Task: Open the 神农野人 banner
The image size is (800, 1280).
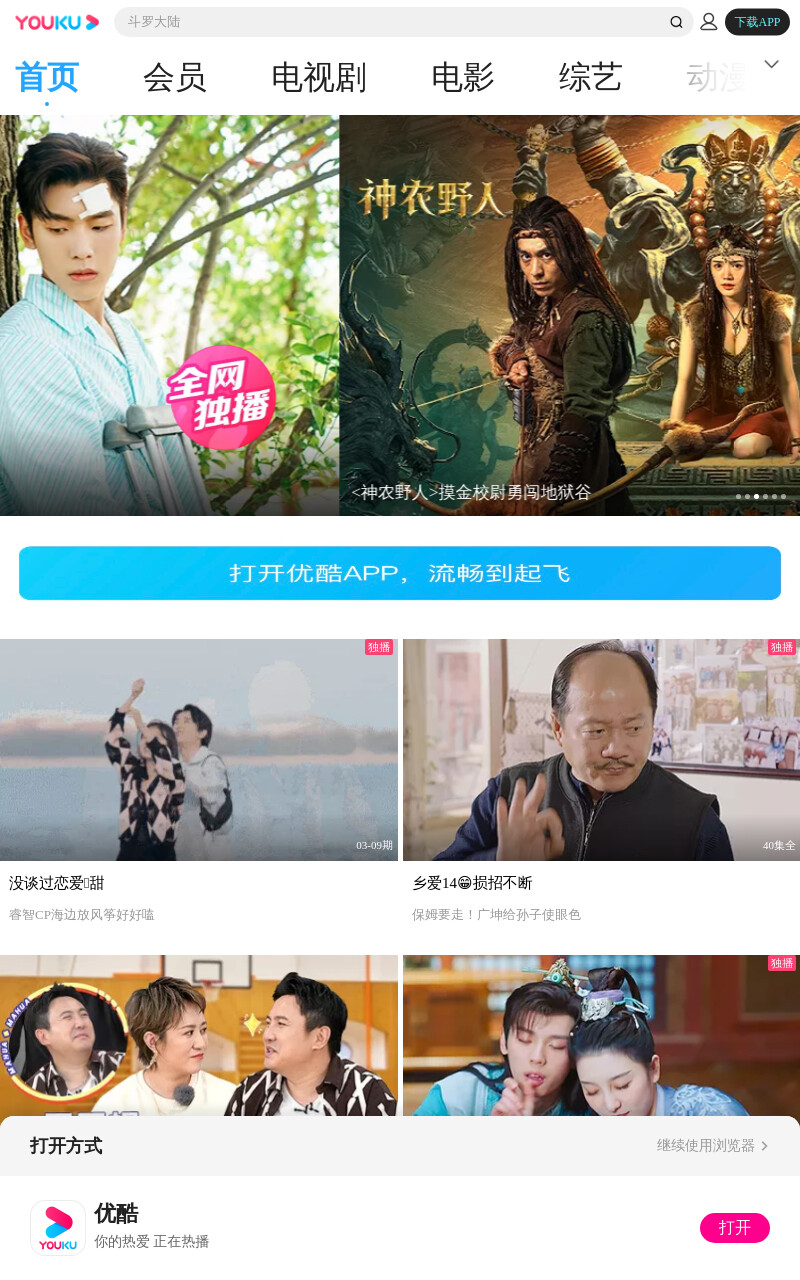Action: coord(570,315)
